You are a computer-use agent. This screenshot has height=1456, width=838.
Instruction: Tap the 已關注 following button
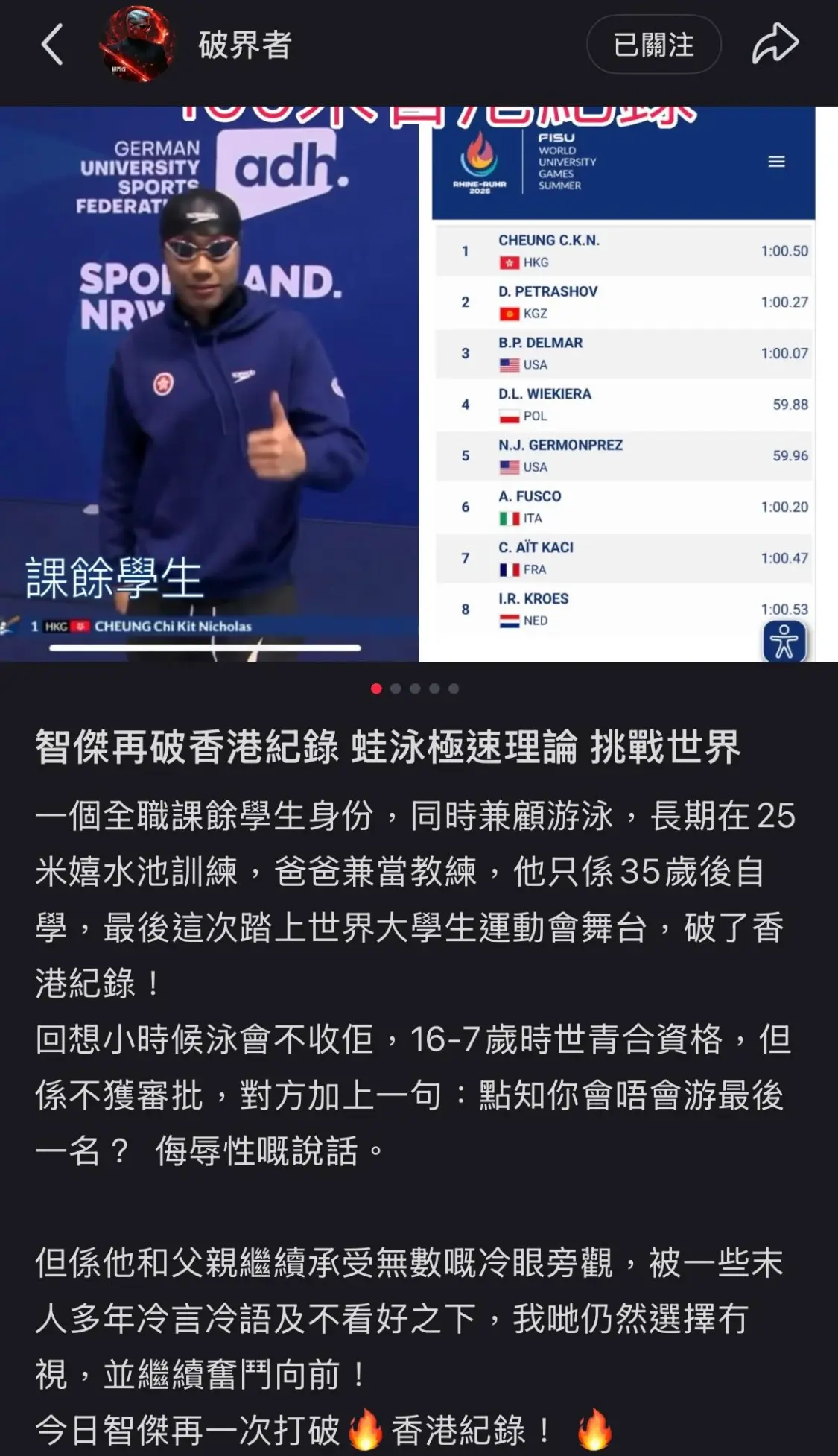[653, 45]
